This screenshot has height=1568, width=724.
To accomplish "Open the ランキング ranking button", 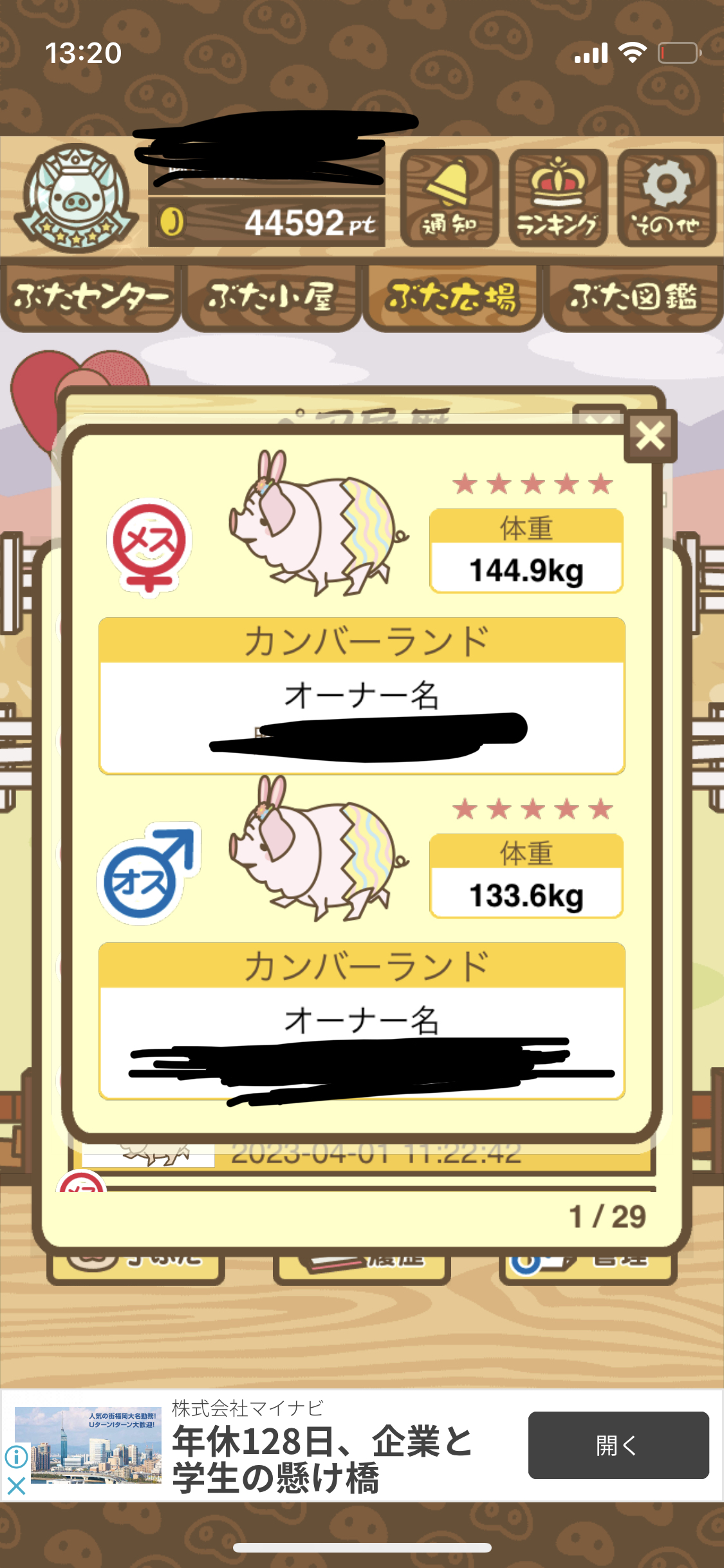I will pos(558,198).
